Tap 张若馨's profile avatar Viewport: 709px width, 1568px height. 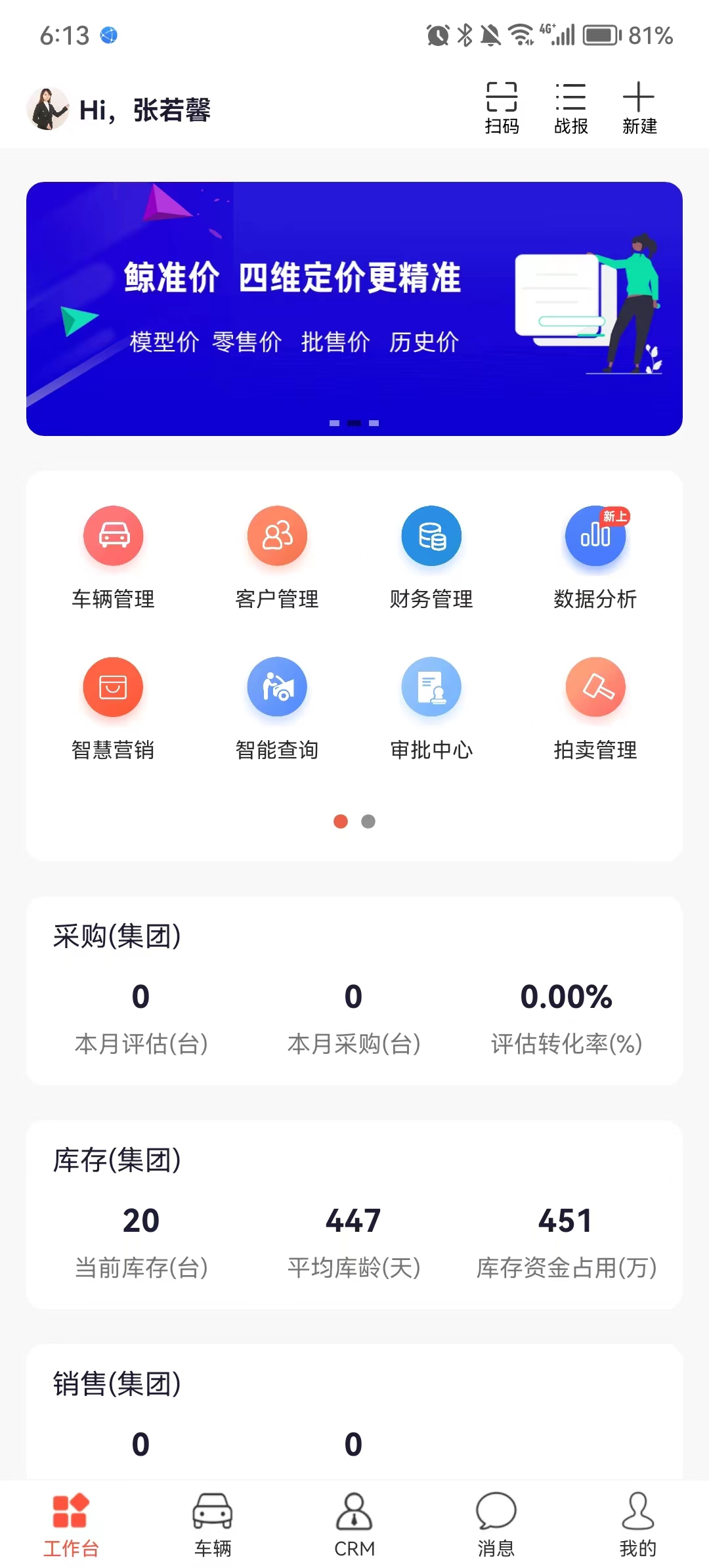pos(49,107)
